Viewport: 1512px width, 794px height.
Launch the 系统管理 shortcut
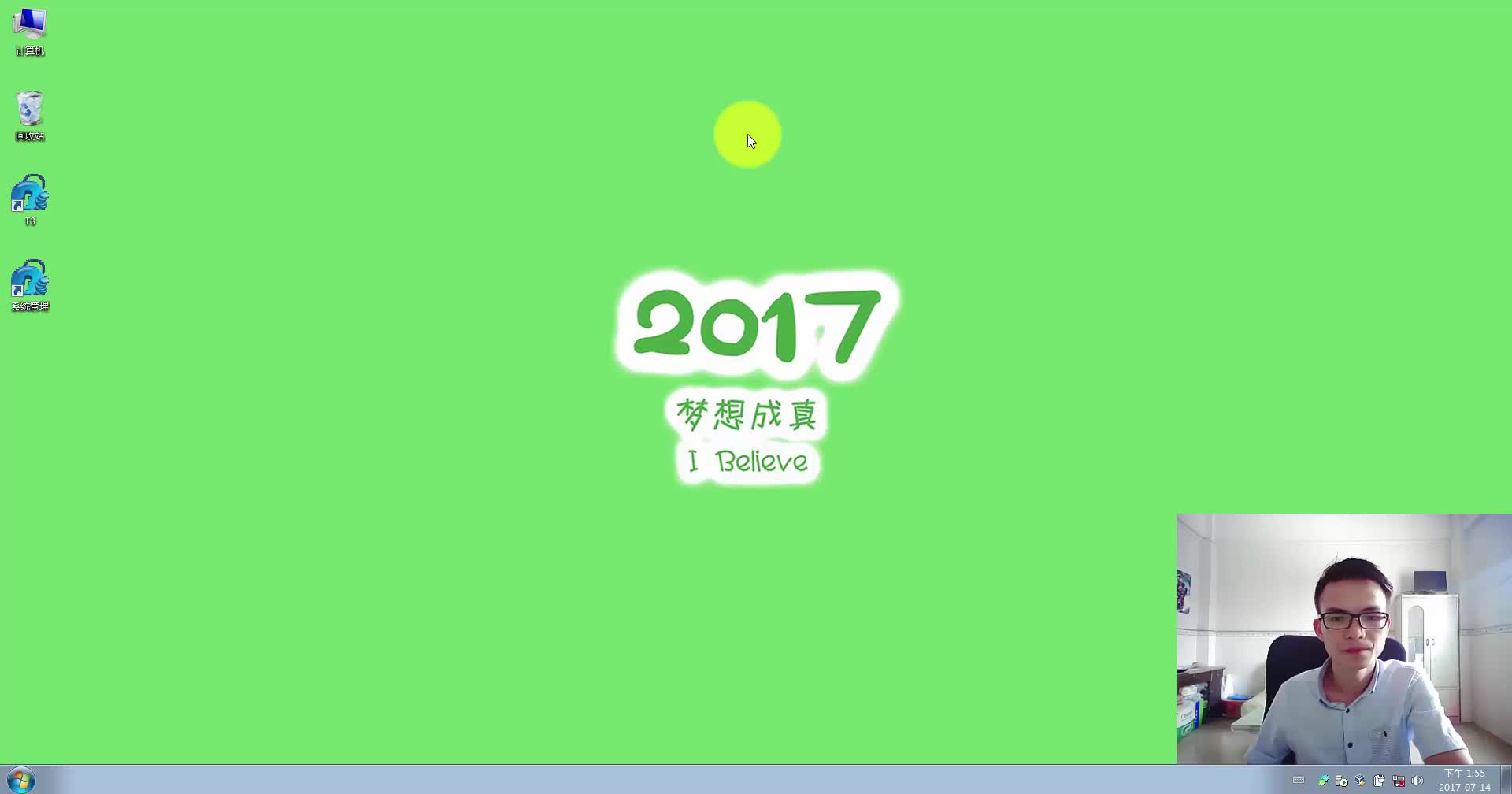point(30,280)
